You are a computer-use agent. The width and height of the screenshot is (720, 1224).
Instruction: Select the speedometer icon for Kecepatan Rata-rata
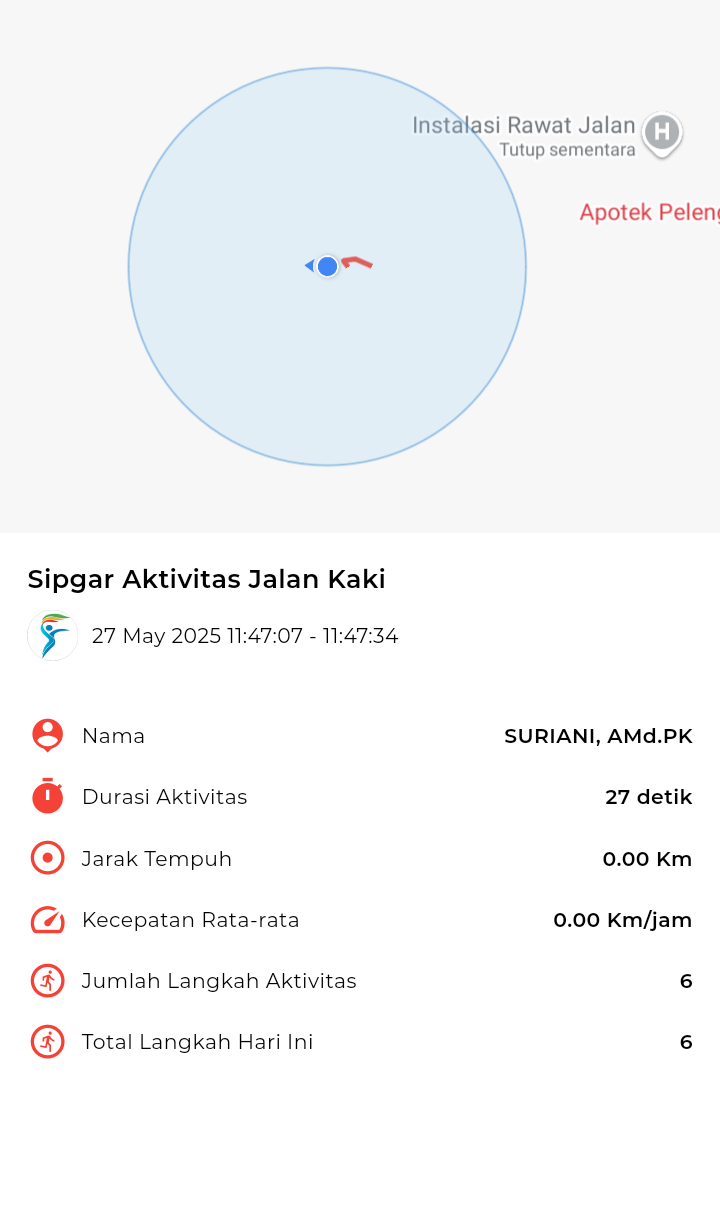pos(47,919)
